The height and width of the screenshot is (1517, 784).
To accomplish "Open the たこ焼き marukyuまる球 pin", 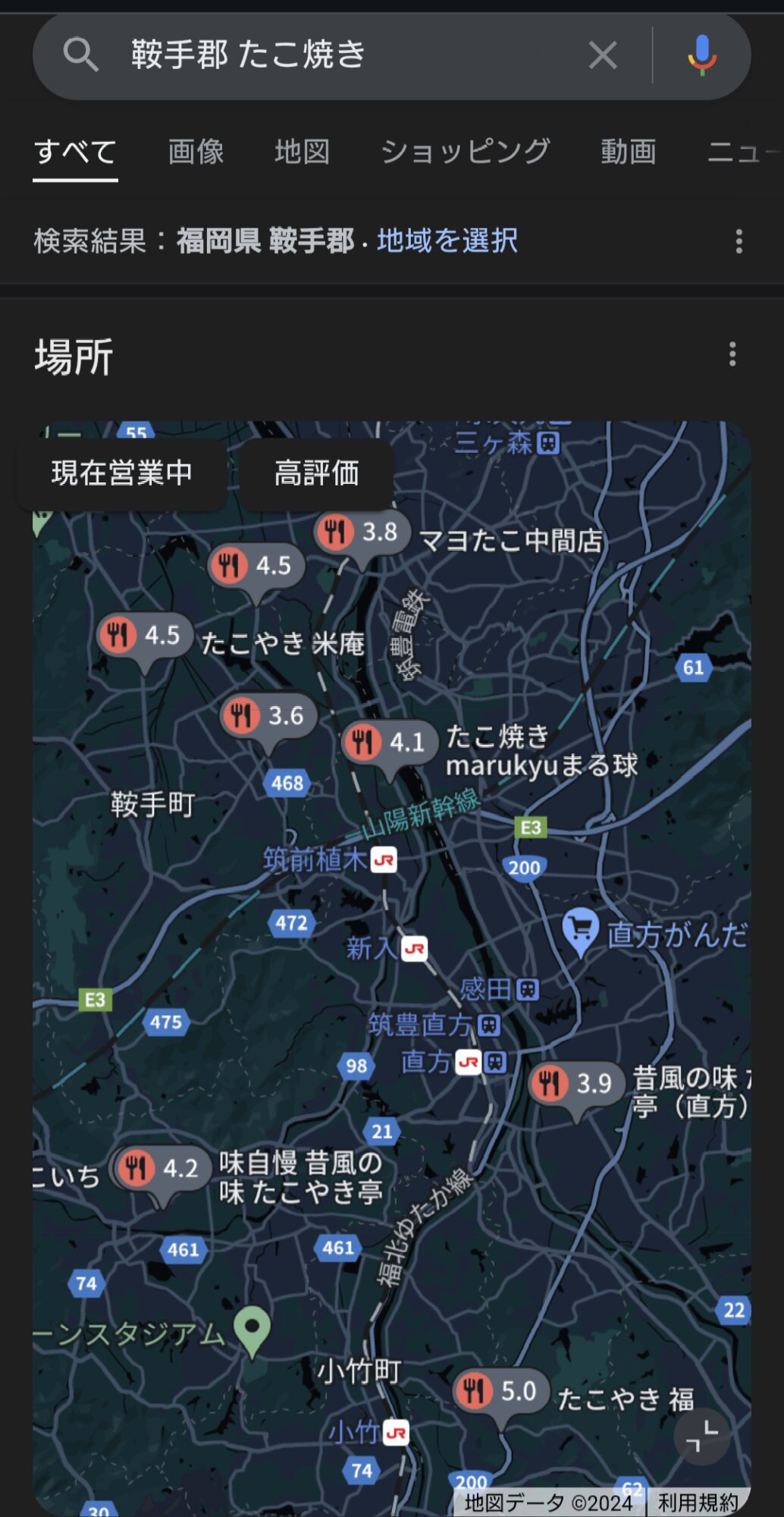I will coord(390,747).
